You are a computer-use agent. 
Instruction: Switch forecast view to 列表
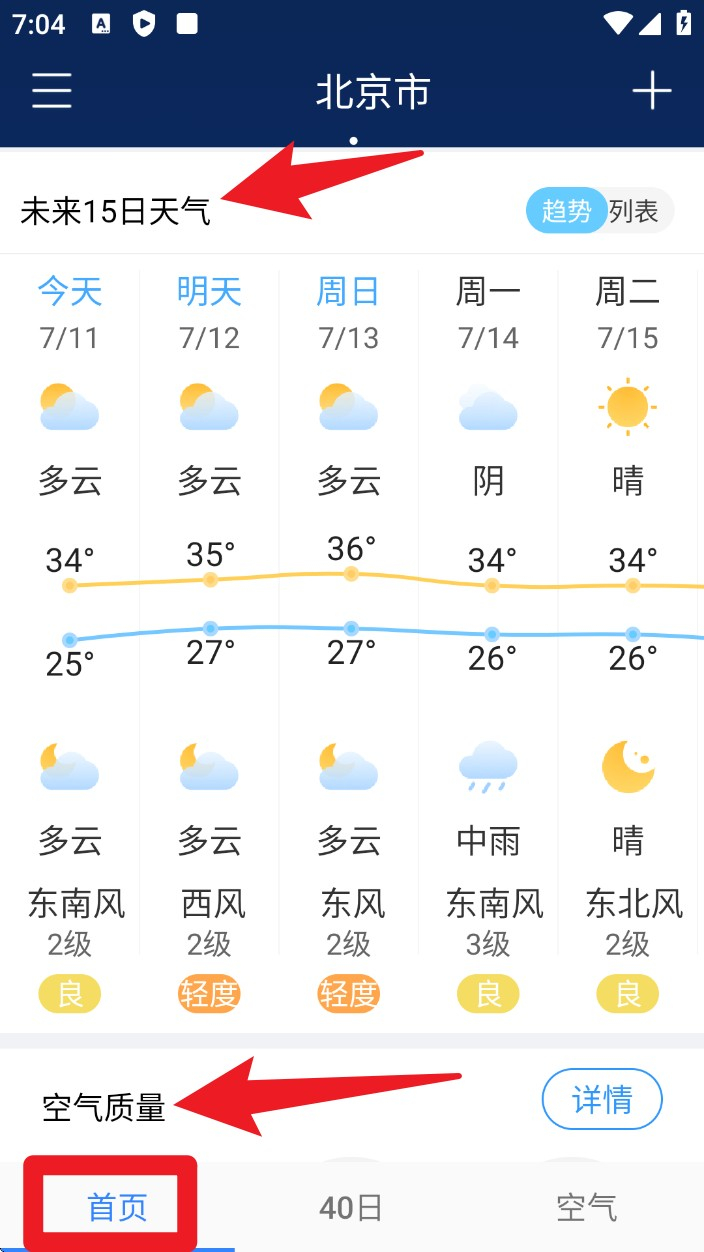click(636, 211)
